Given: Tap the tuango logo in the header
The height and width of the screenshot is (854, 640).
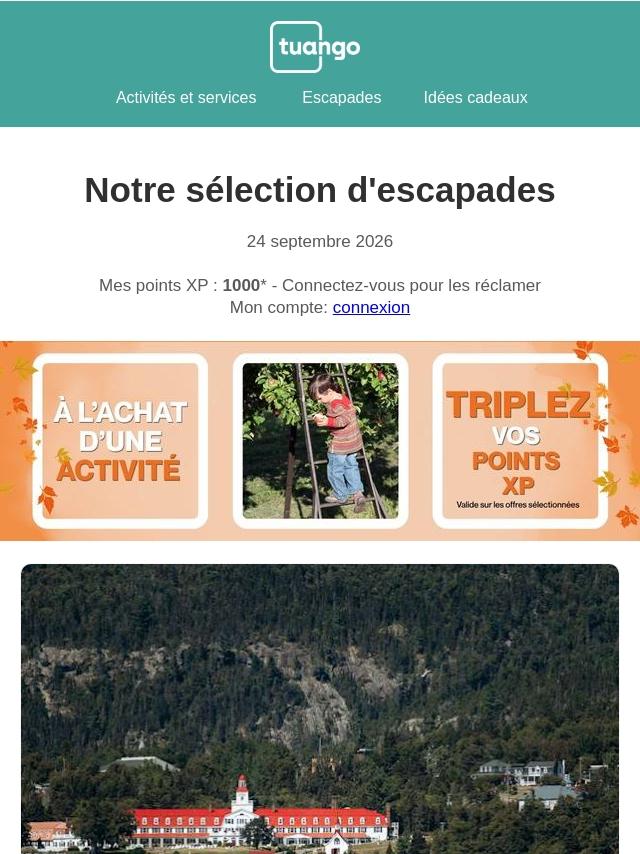Looking at the screenshot, I should pyautogui.click(x=315, y=47).
